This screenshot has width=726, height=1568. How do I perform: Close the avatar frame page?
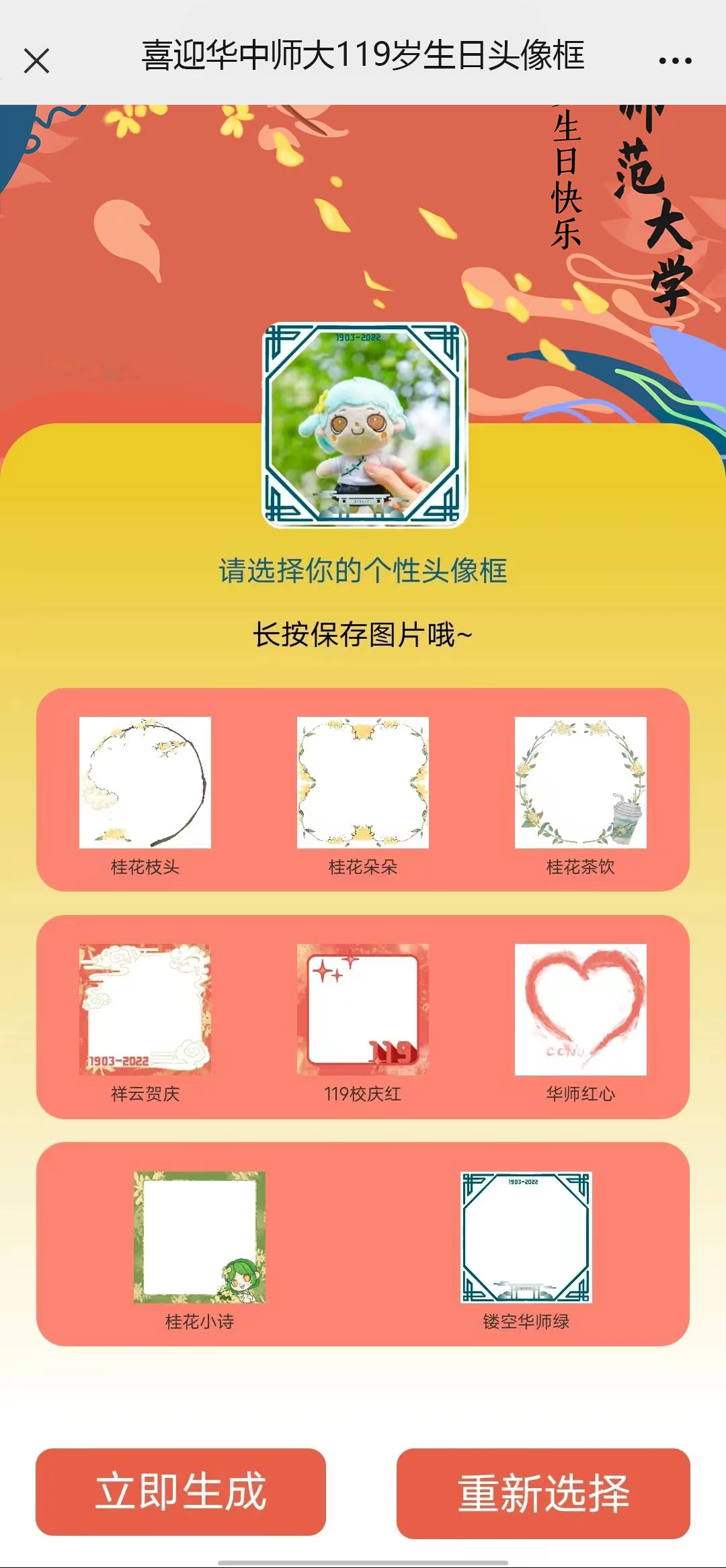click(36, 60)
